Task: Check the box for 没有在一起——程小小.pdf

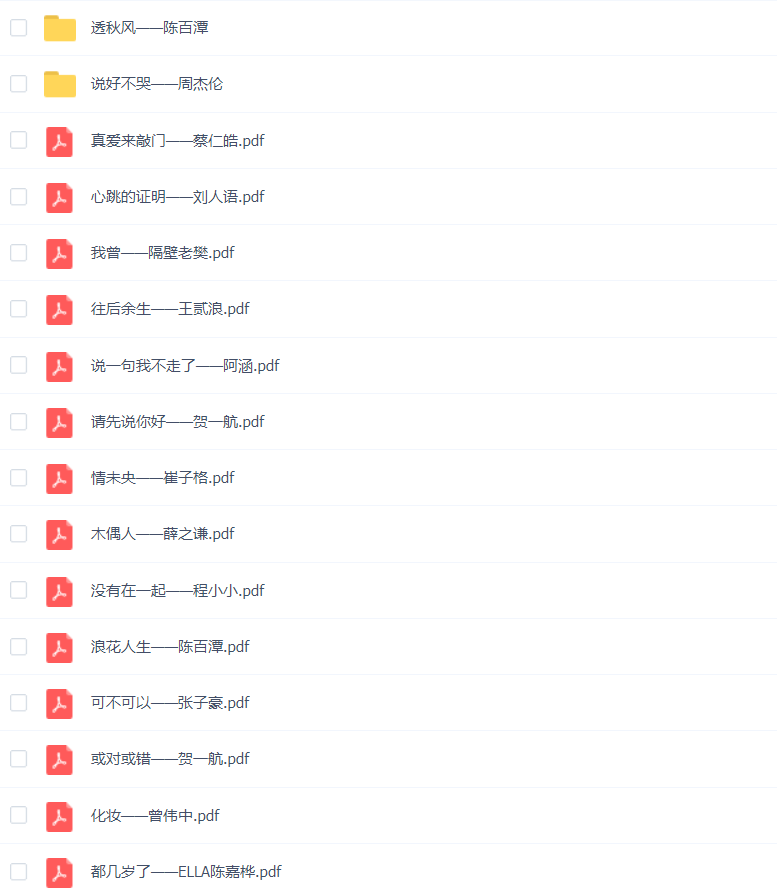Action: (x=18, y=590)
